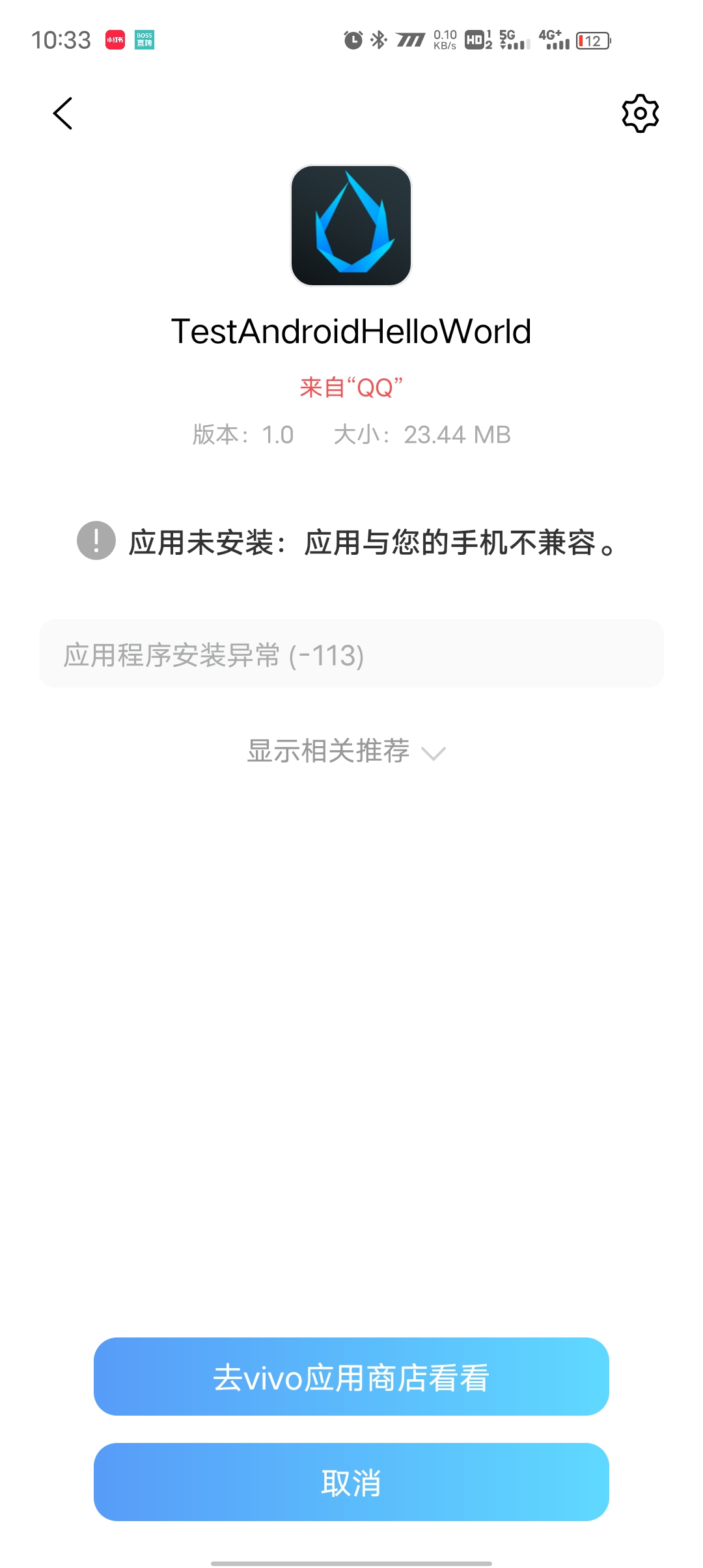The height and width of the screenshot is (1568, 703).
Task: Go back using the top-left arrow
Action: pyautogui.click(x=62, y=114)
